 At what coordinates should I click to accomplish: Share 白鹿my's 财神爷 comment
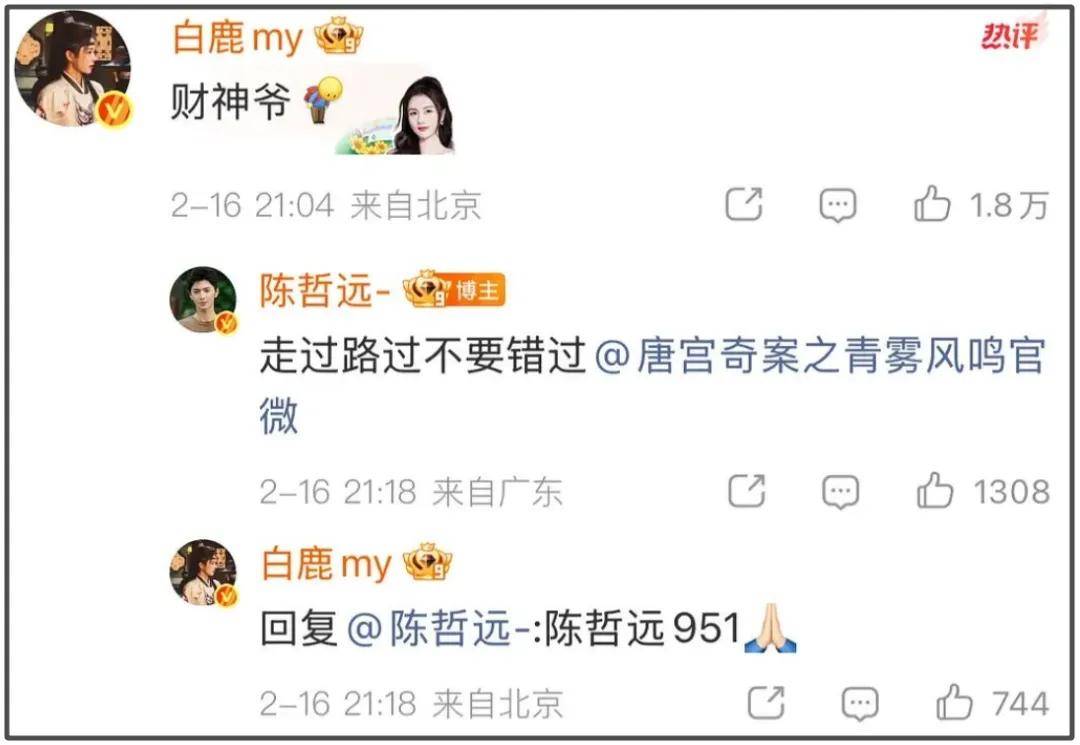(743, 205)
